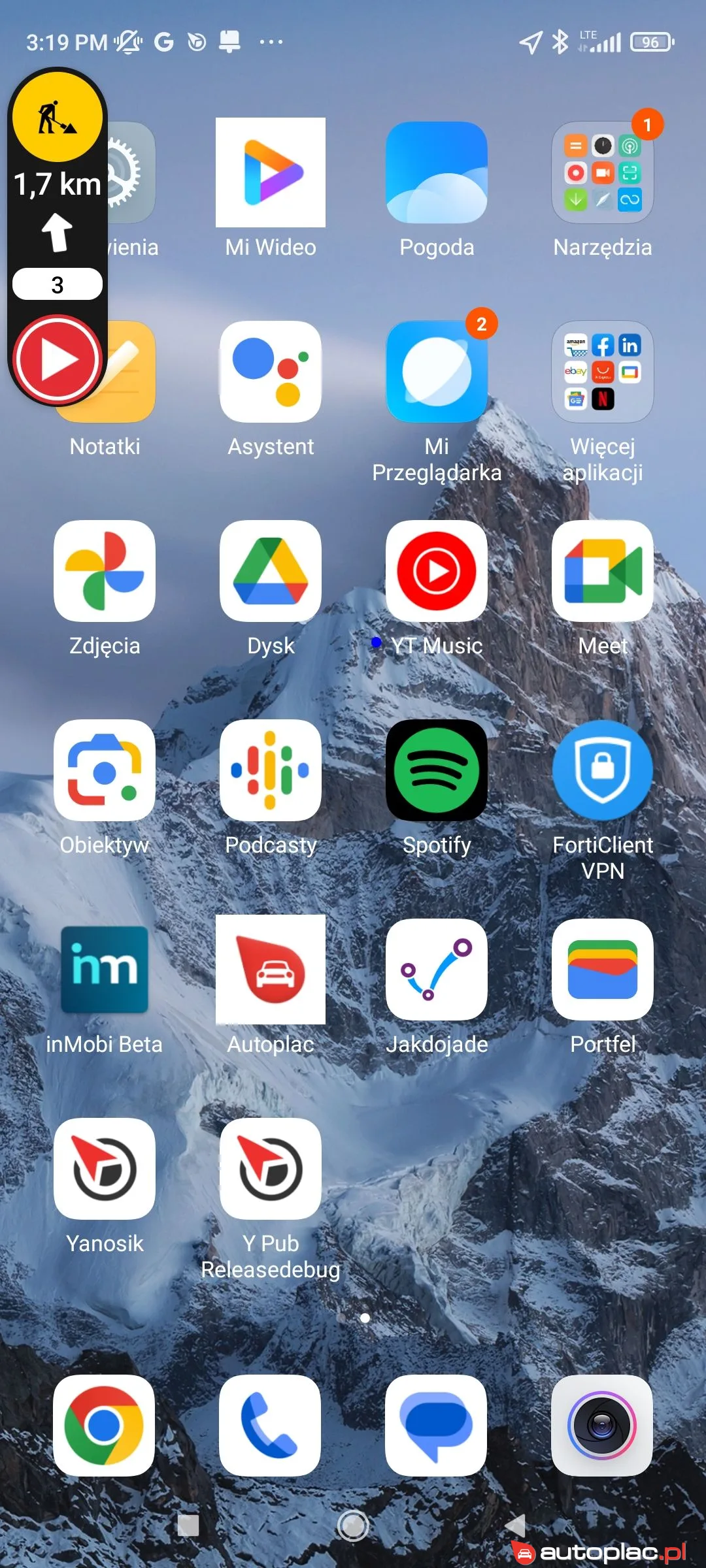The height and width of the screenshot is (1568, 706).
Task: Open Portfel wallet app
Action: [x=603, y=970]
